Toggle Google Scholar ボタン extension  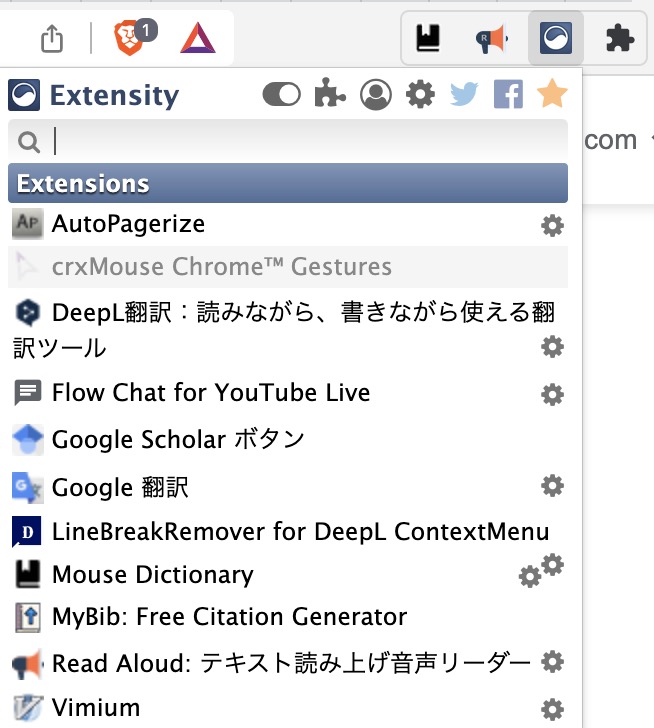[177, 439]
